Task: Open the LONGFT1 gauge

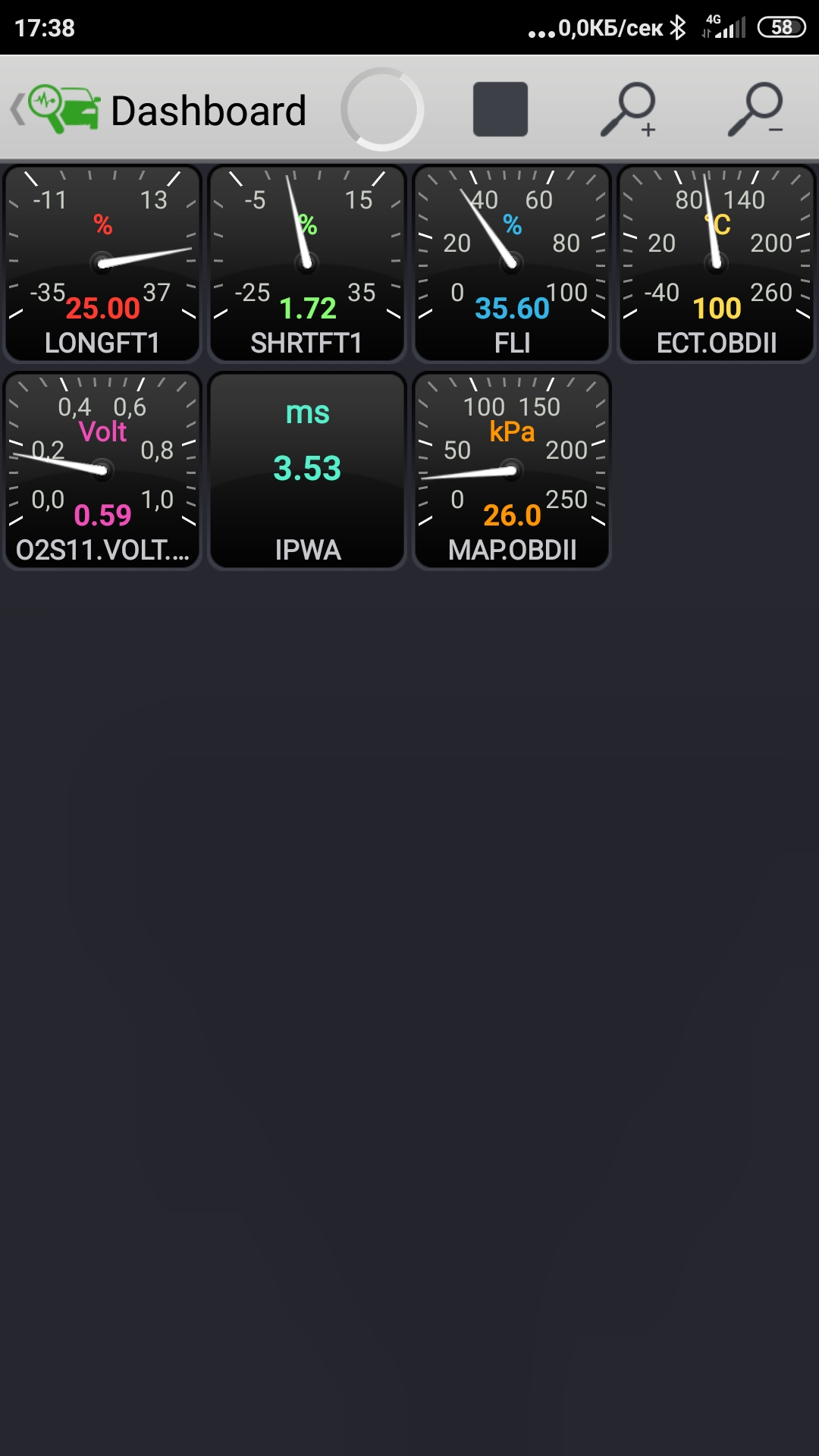Action: pyautogui.click(x=102, y=263)
